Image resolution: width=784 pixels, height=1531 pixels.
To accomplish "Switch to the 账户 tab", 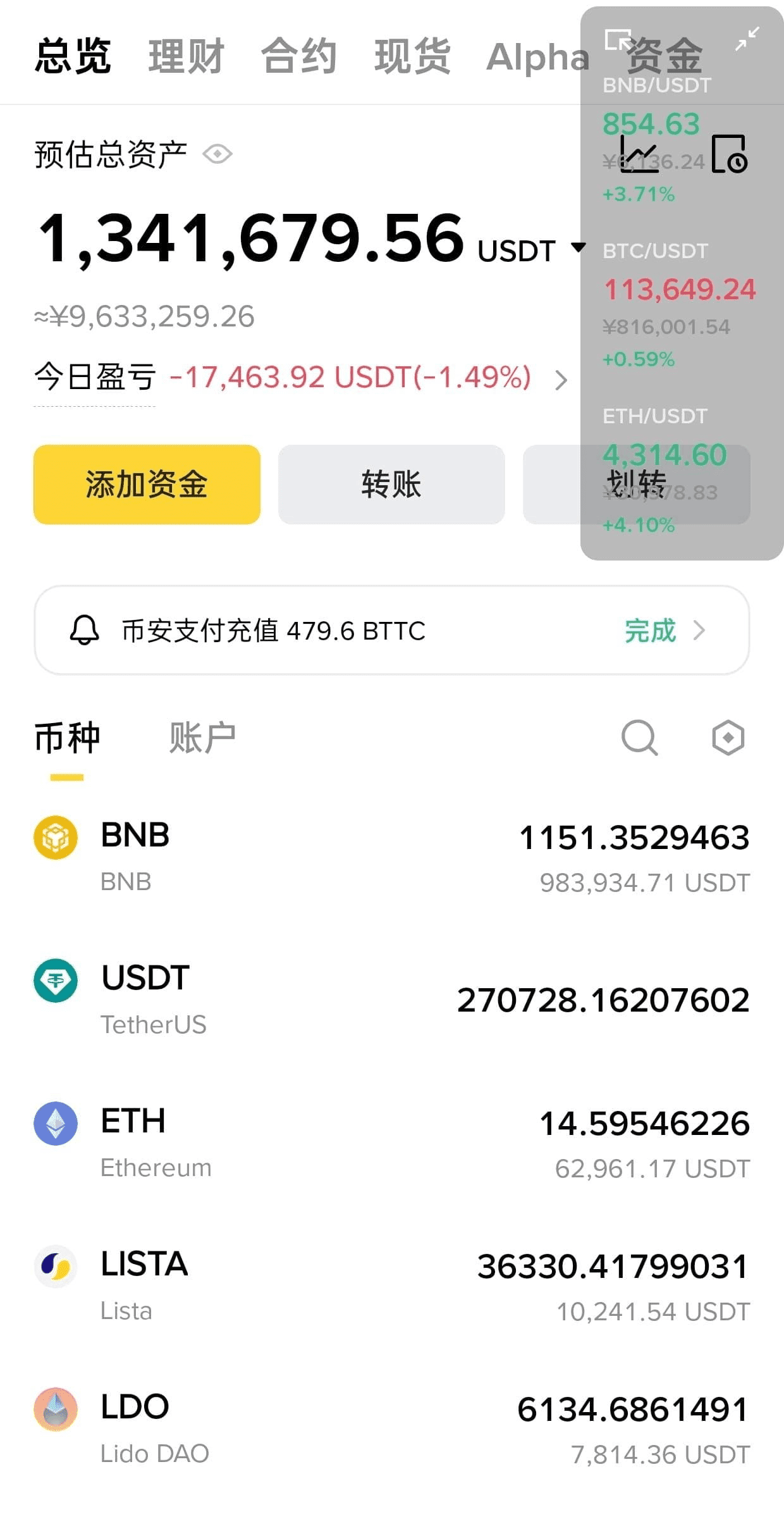I will point(202,738).
